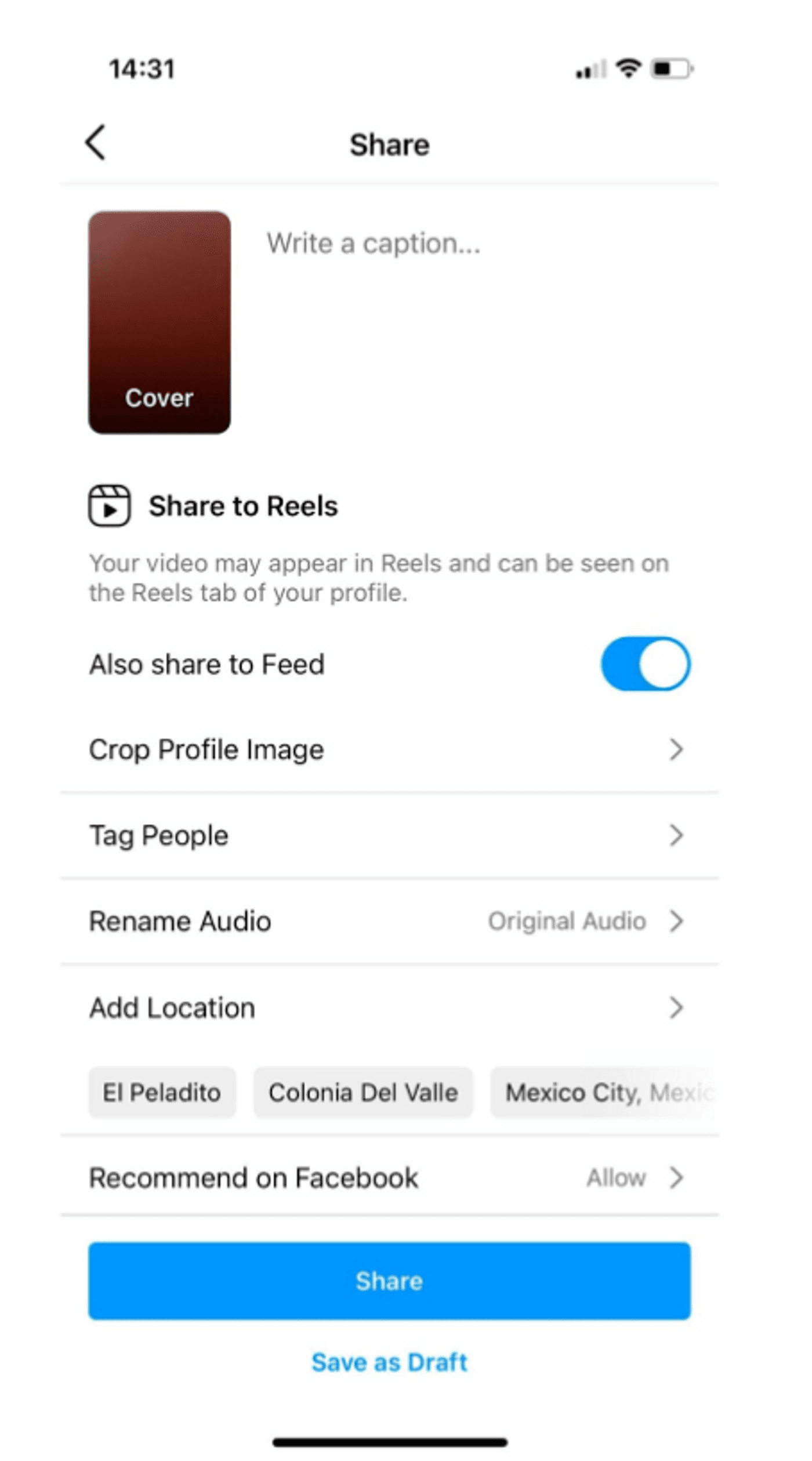Choose the Colonia Del Valle location chip

tap(363, 1093)
